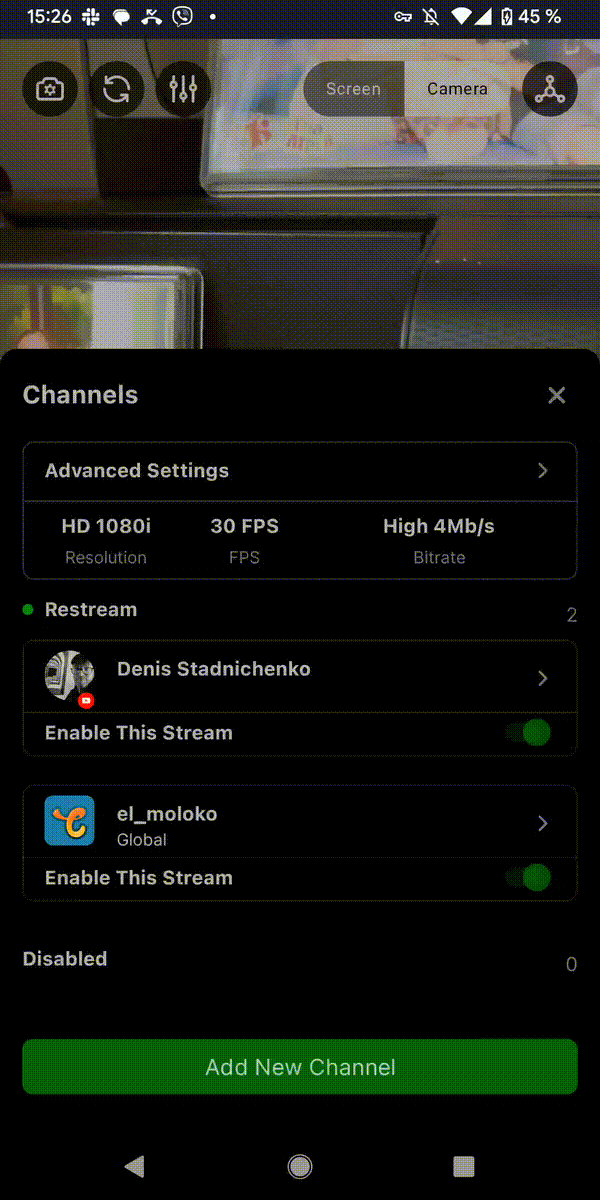Open Denis Stadnichenko channel details
This screenshot has height=1200, width=600.
tap(300, 677)
